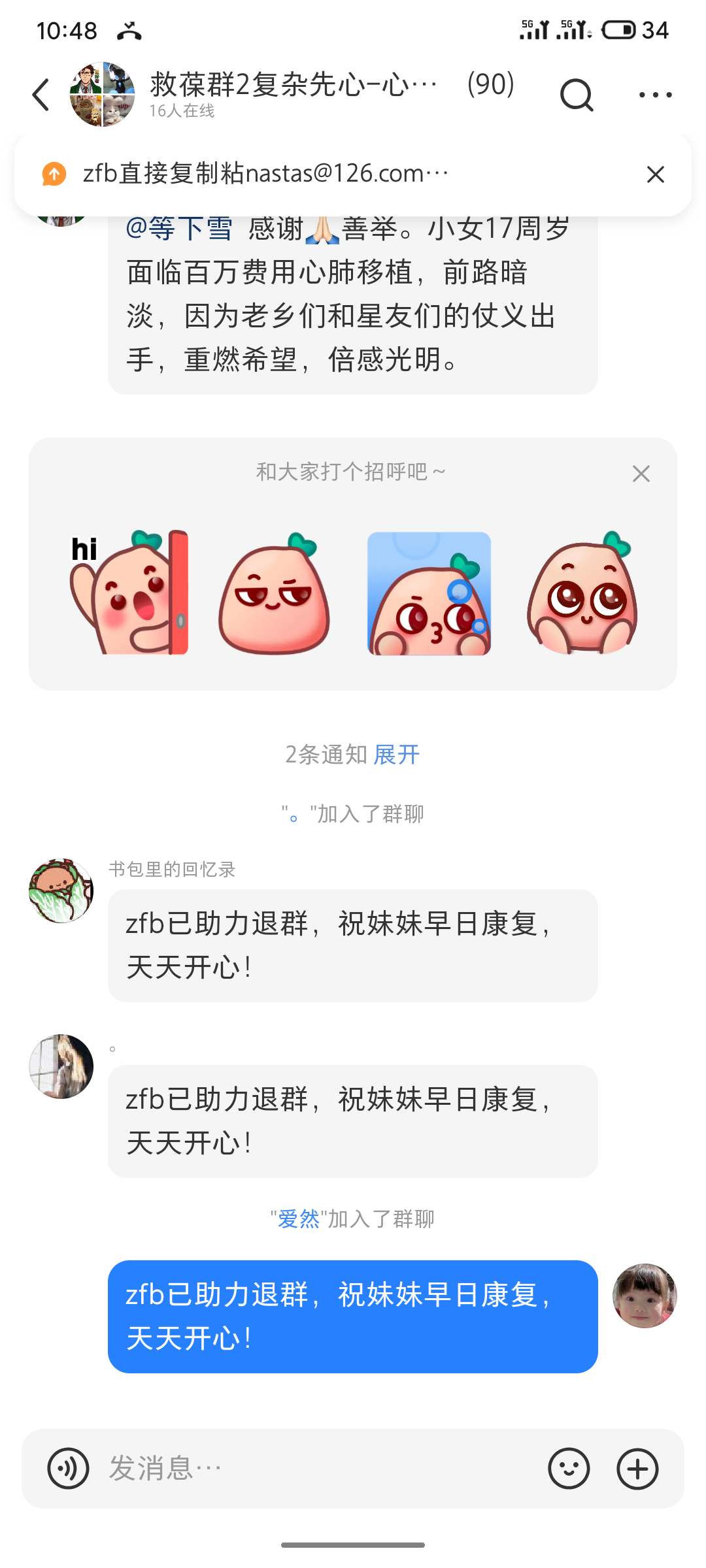Open the emoji picker
The image size is (706, 1568).
569,1469
